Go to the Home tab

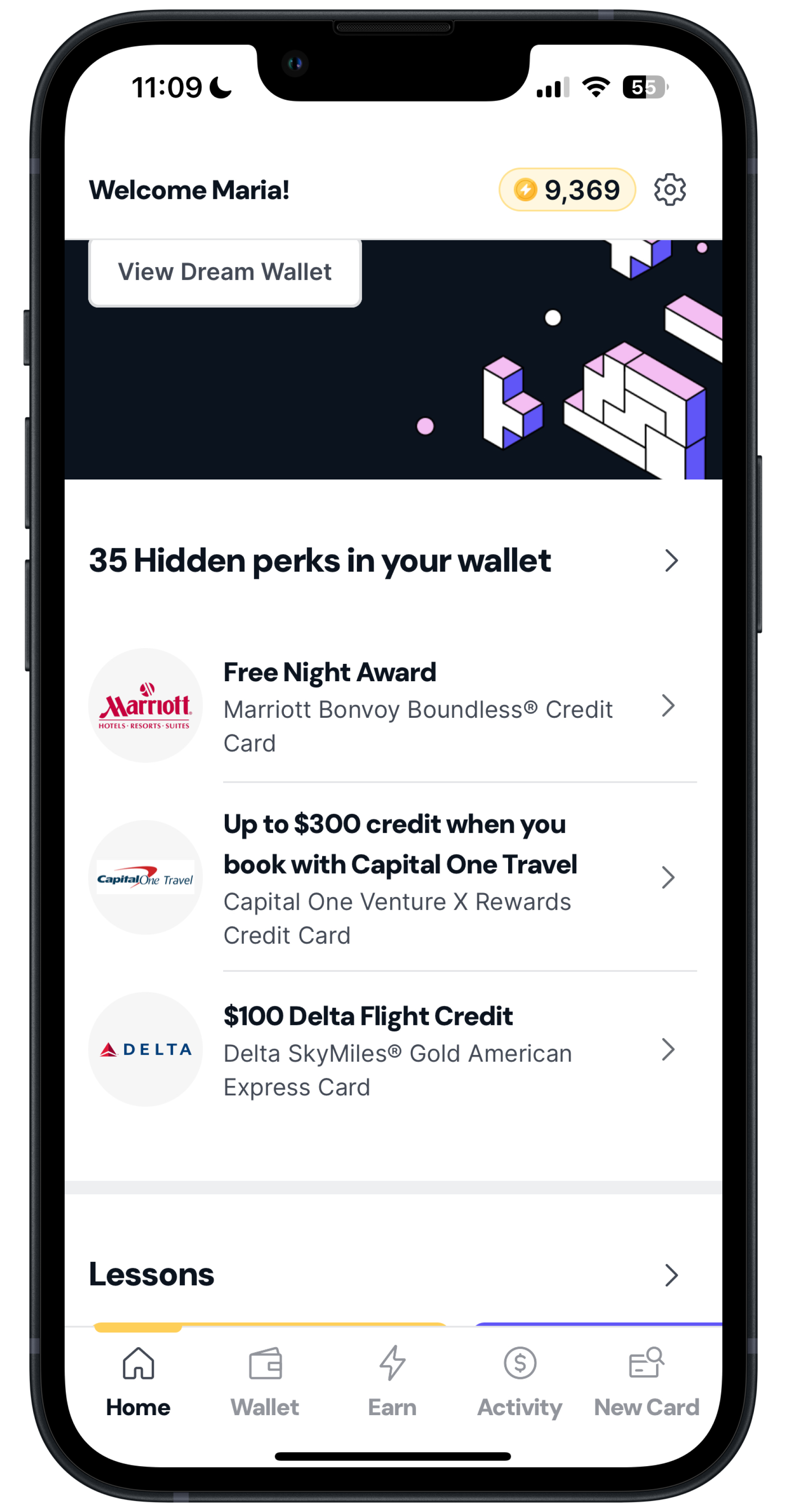139,1382
